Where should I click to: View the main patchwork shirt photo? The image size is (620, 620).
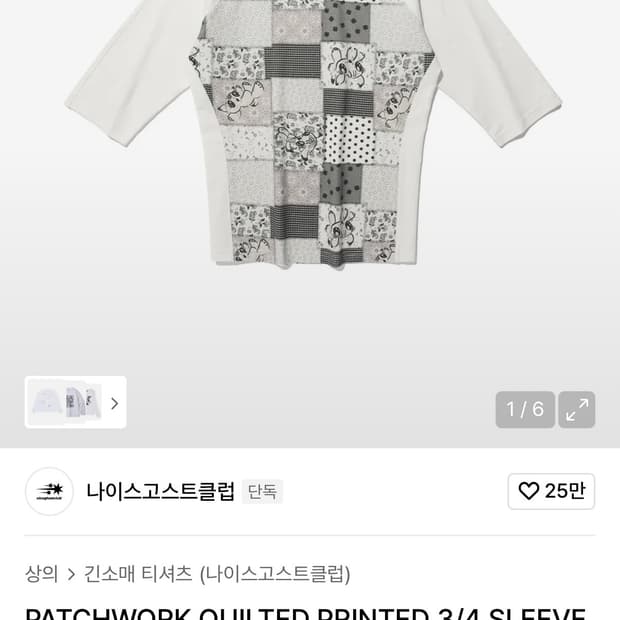pos(316,140)
